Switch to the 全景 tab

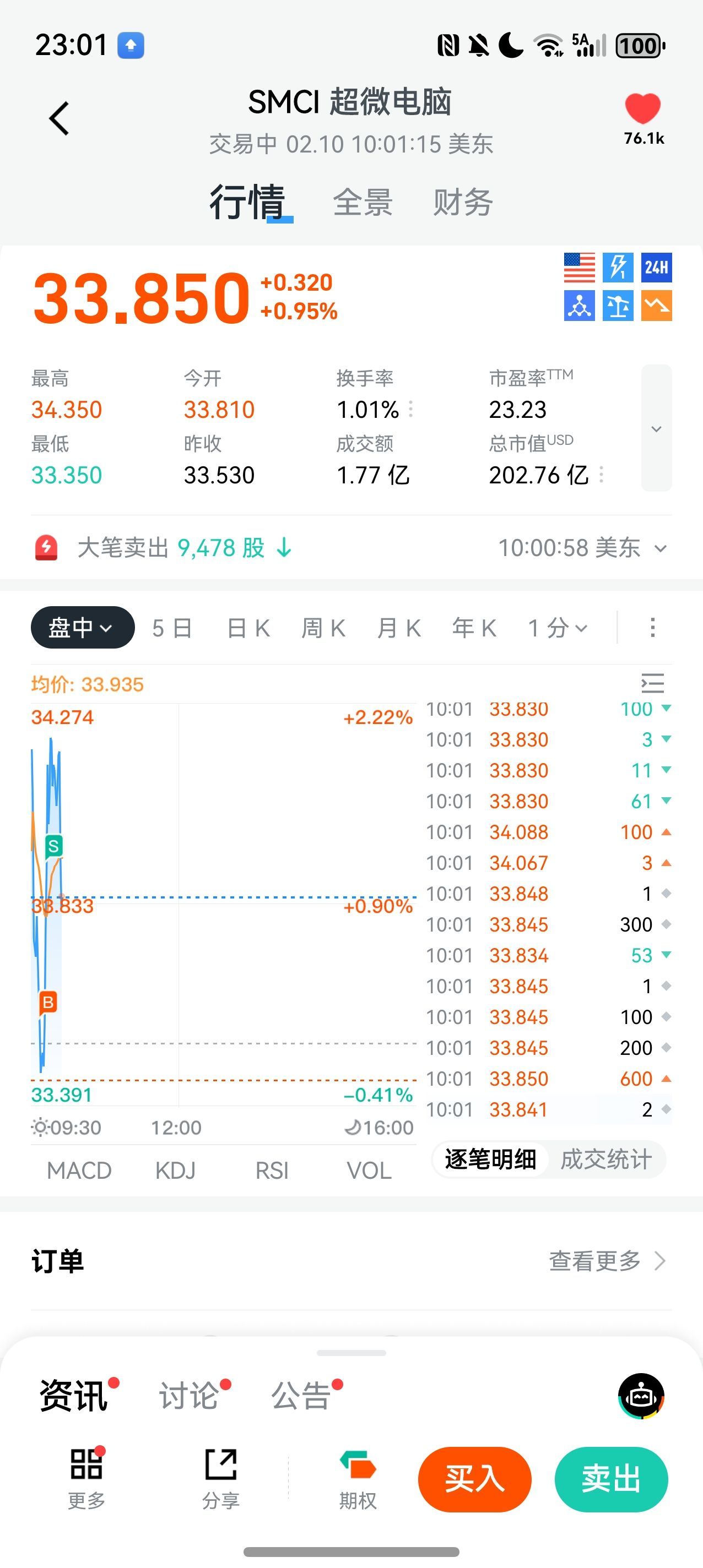(363, 203)
